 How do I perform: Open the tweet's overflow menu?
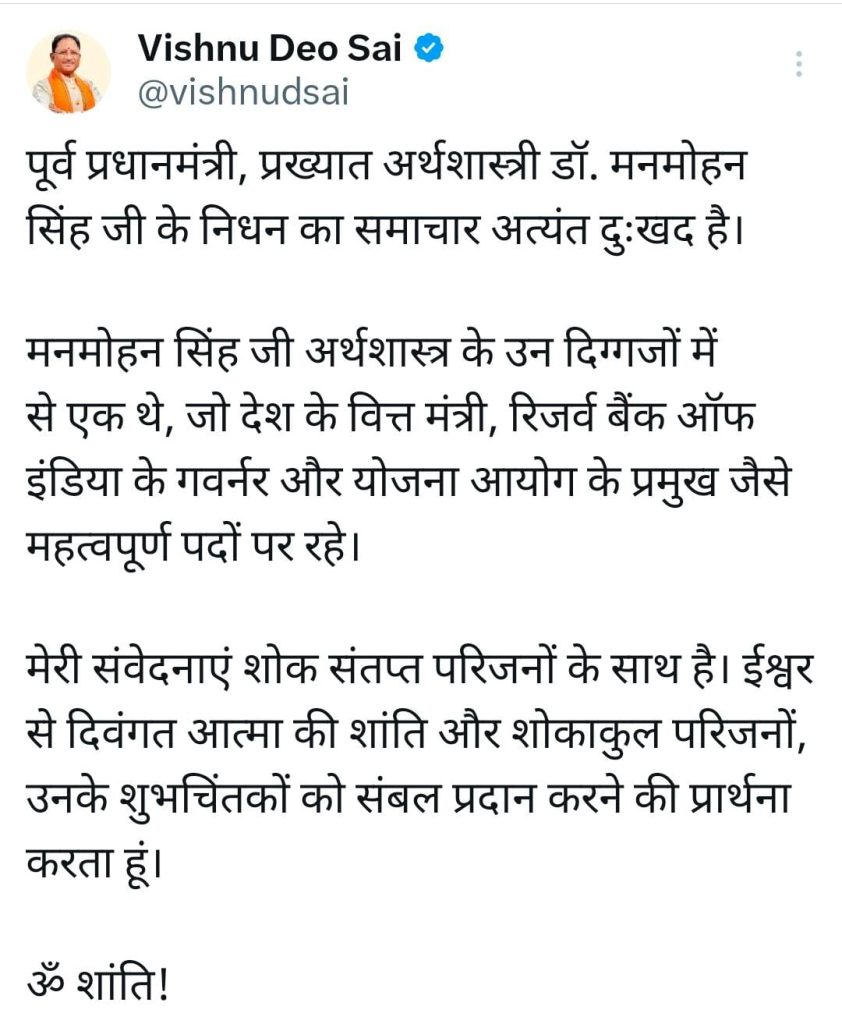[x=798, y=64]
